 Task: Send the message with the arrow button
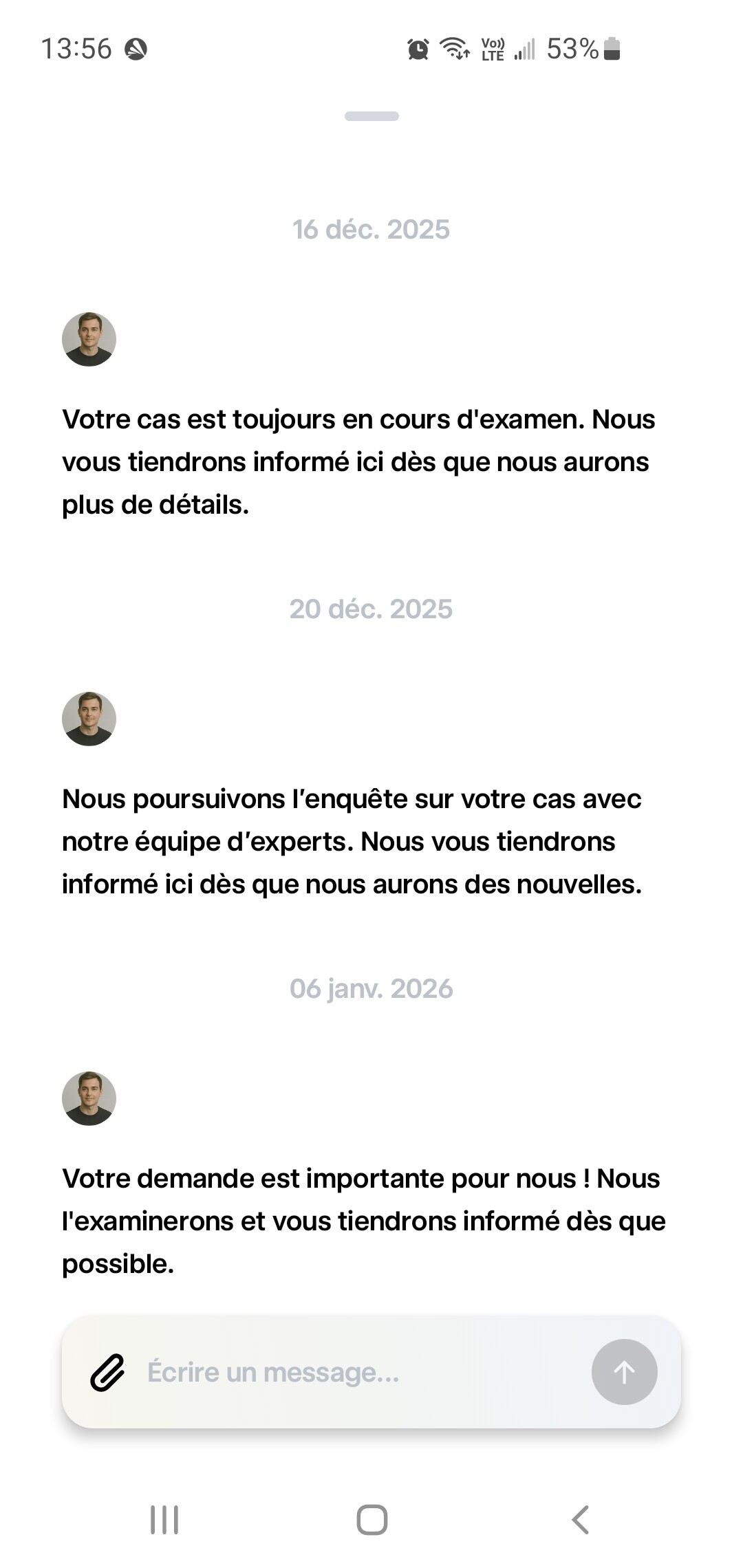tap(624, 1372)
